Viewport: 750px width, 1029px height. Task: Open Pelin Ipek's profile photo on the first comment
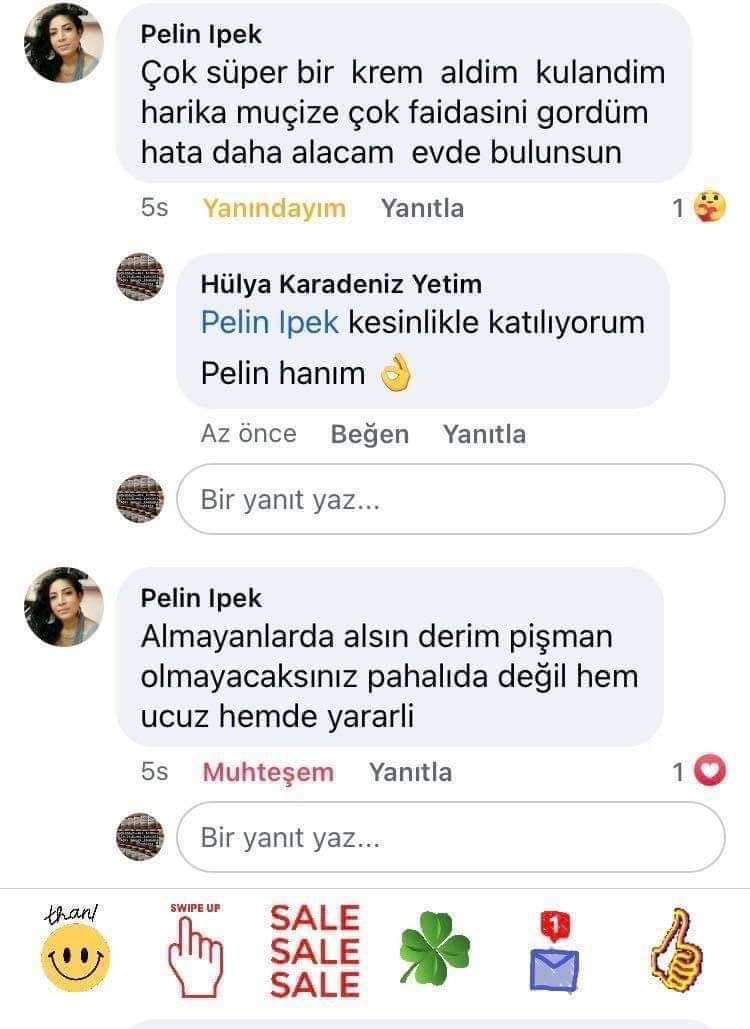pos(63,43)
